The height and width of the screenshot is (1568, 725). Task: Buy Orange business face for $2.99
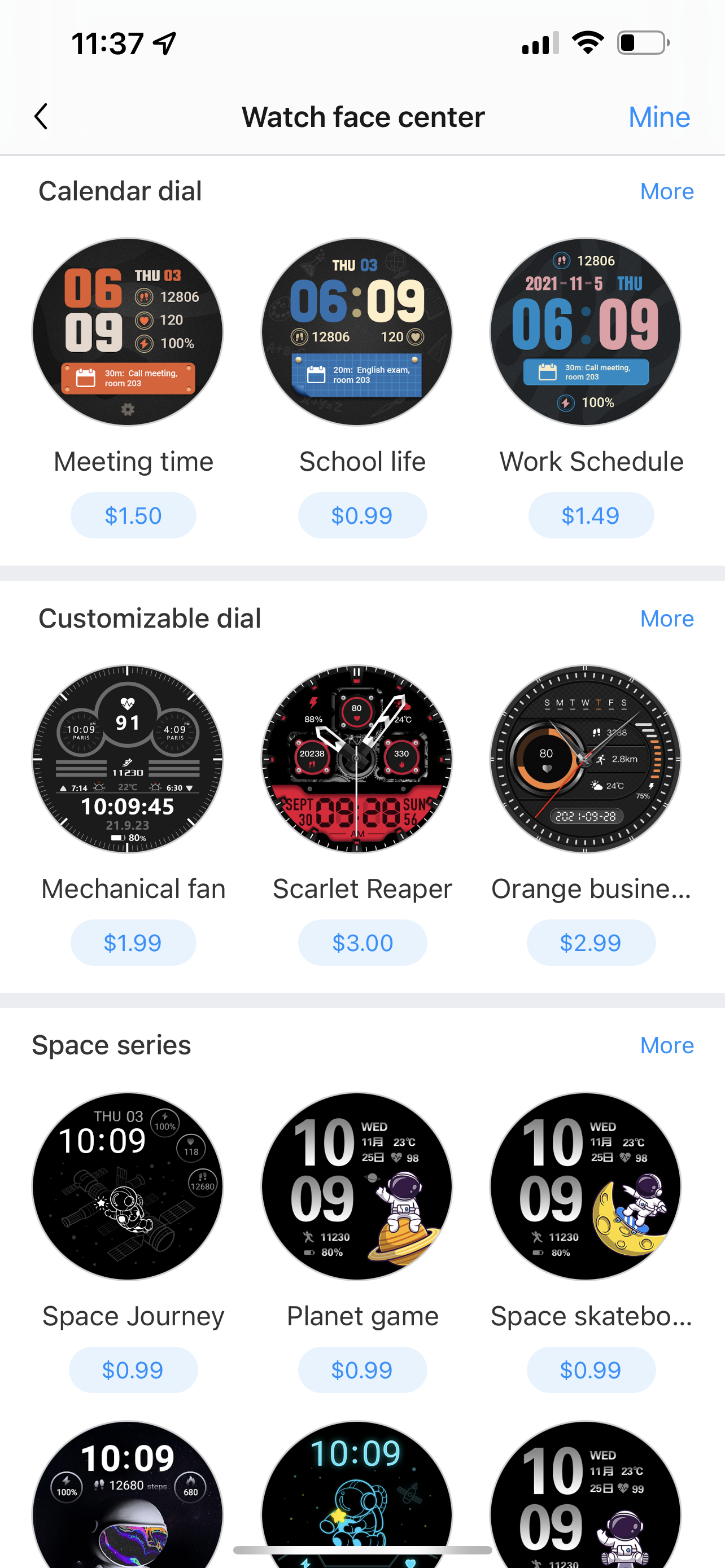coord(591,943)
